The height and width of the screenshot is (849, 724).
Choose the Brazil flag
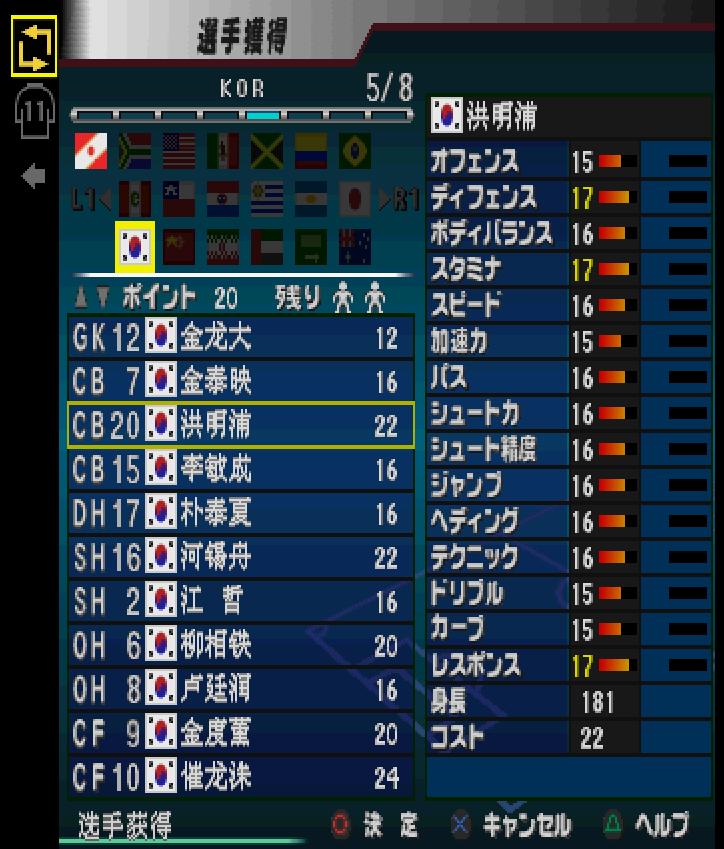(354, 151)
